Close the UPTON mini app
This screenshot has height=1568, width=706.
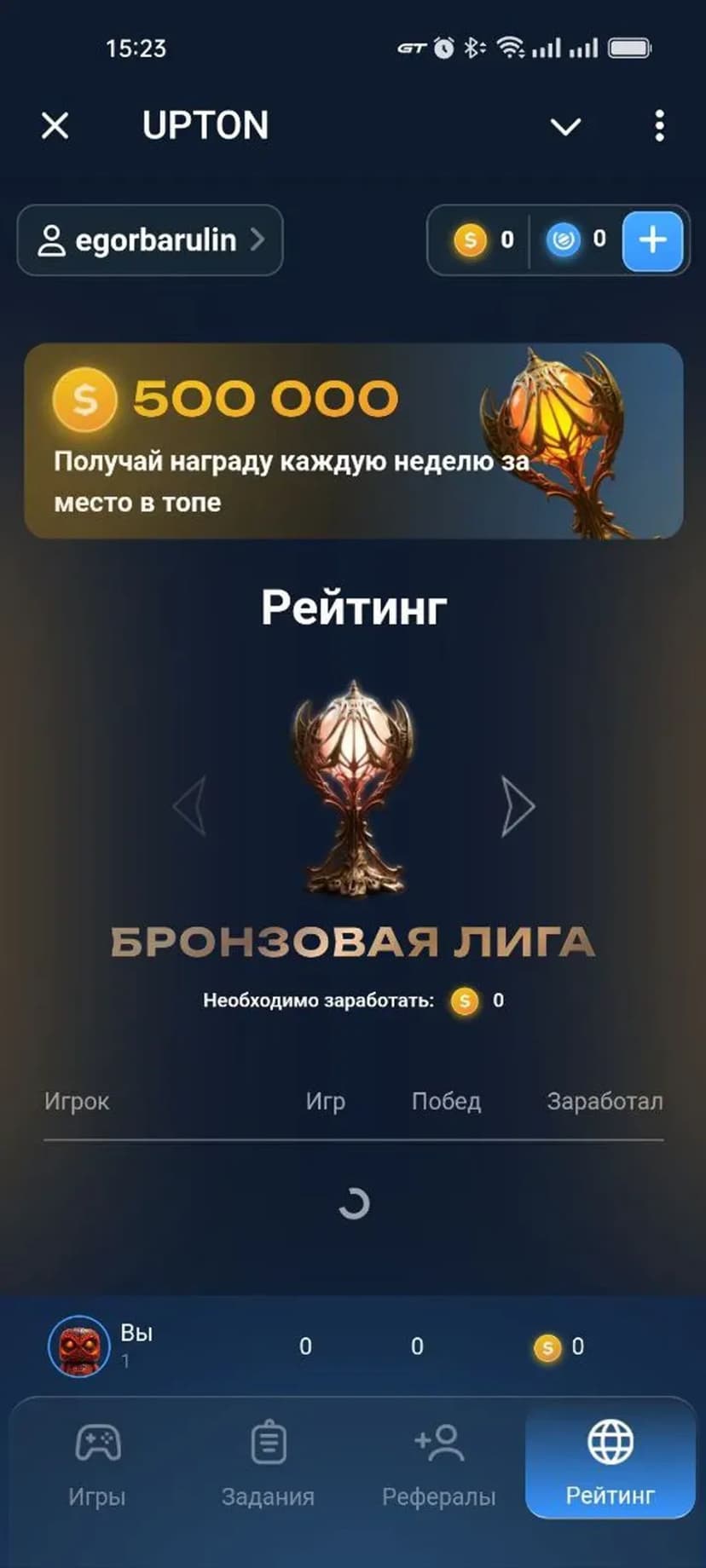(x=55, y=126)
